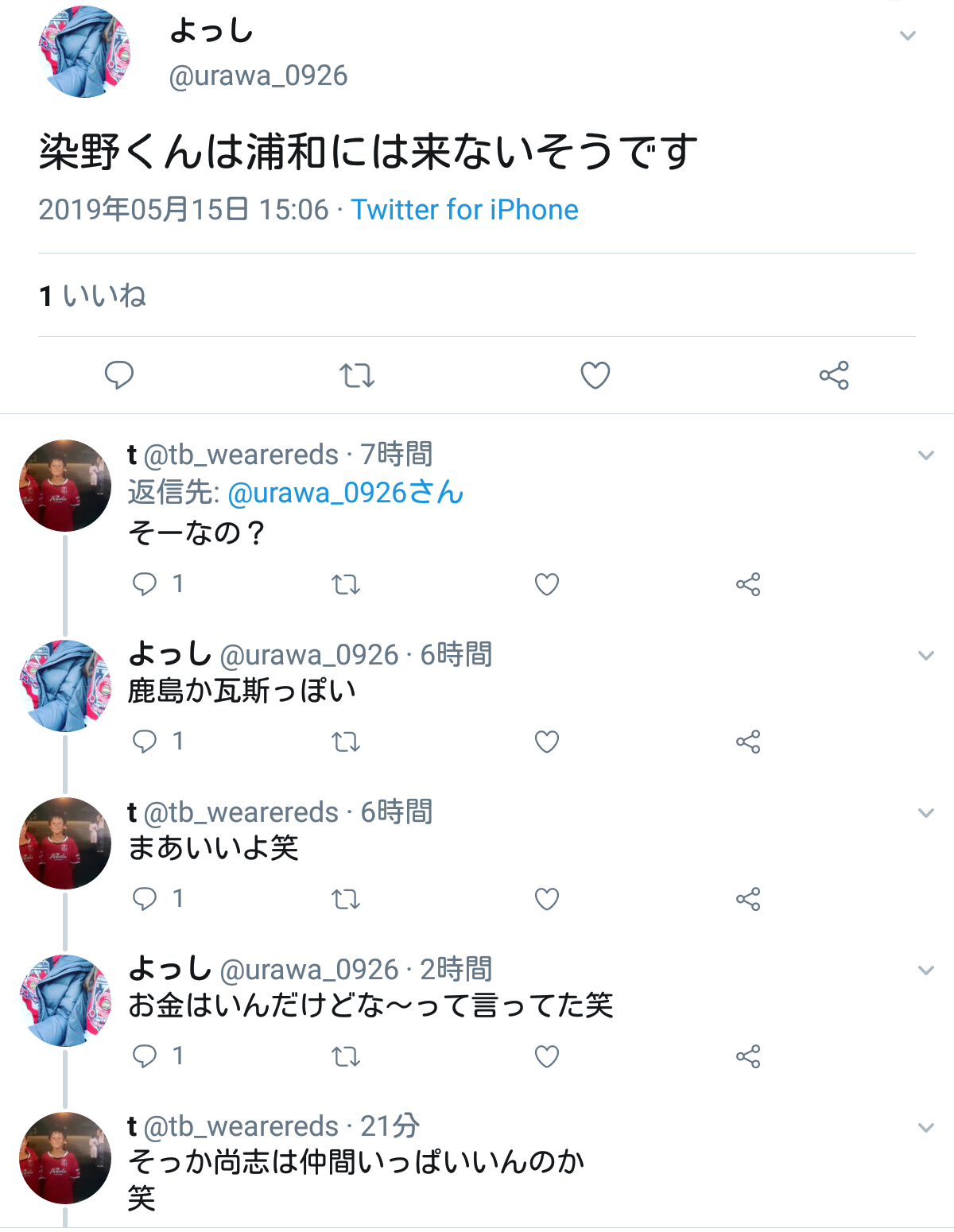Retweet the main tweet by よっし

click(x=357, y=374)
